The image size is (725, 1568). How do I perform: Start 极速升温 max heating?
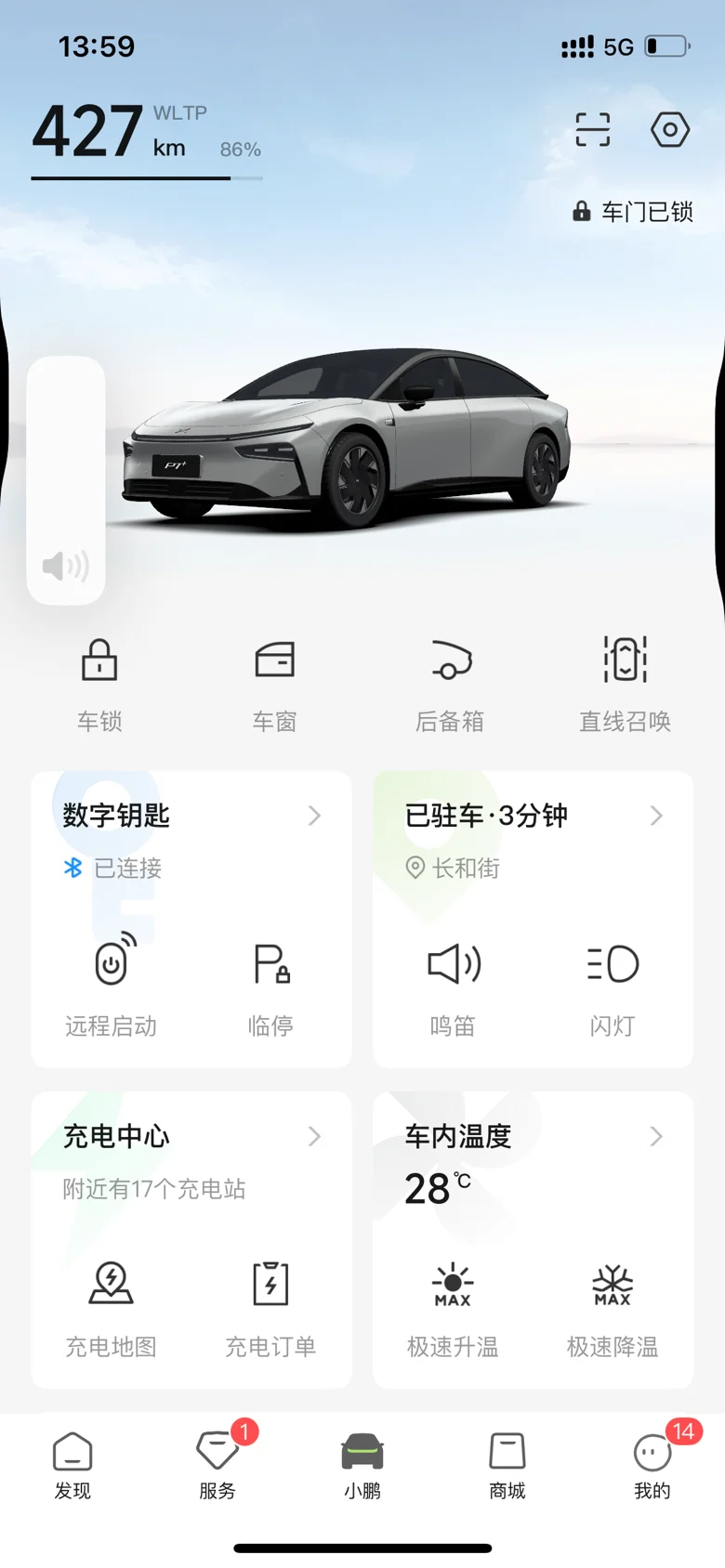453,1305
